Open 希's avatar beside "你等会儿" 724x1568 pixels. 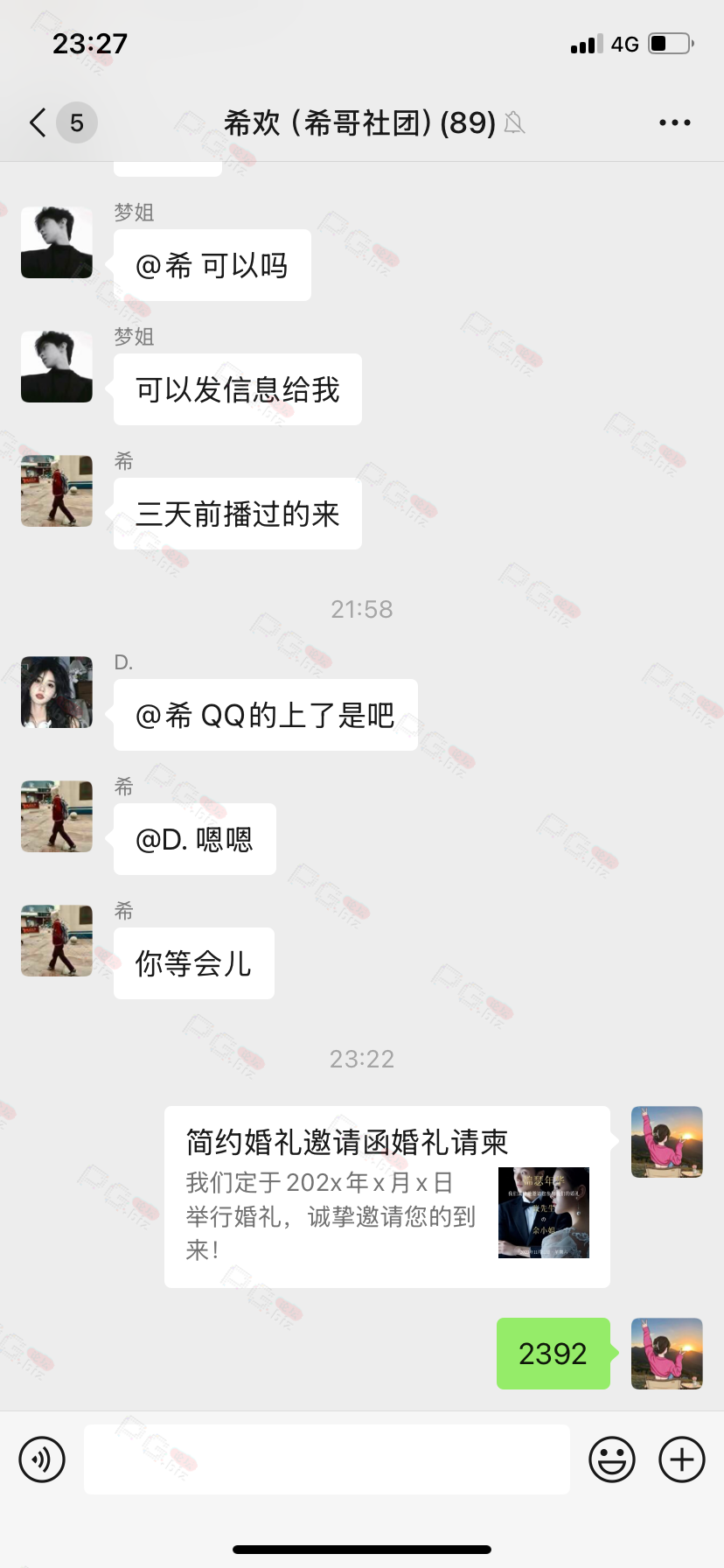tap(57, 941)
